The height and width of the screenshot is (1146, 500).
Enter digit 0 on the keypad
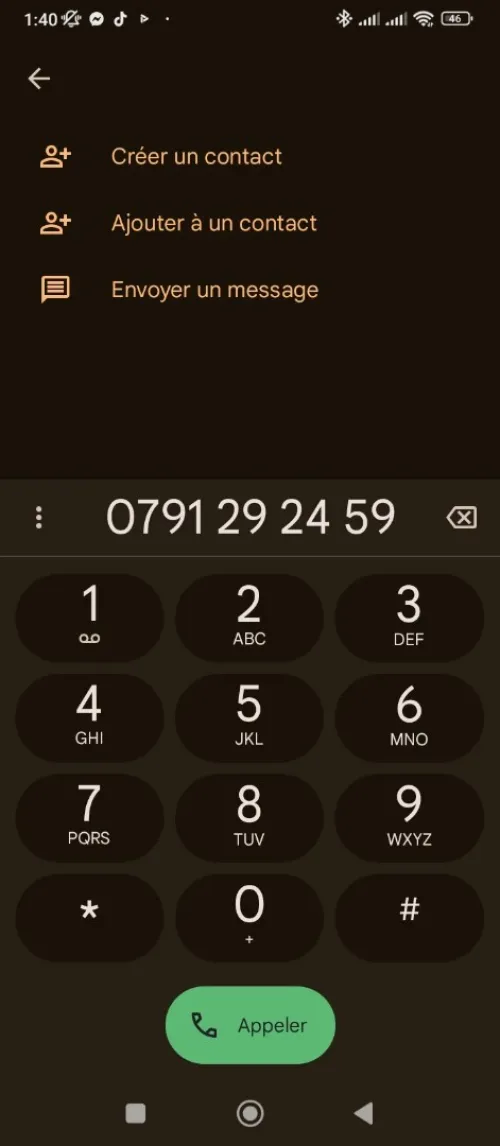tap(249, 918)
